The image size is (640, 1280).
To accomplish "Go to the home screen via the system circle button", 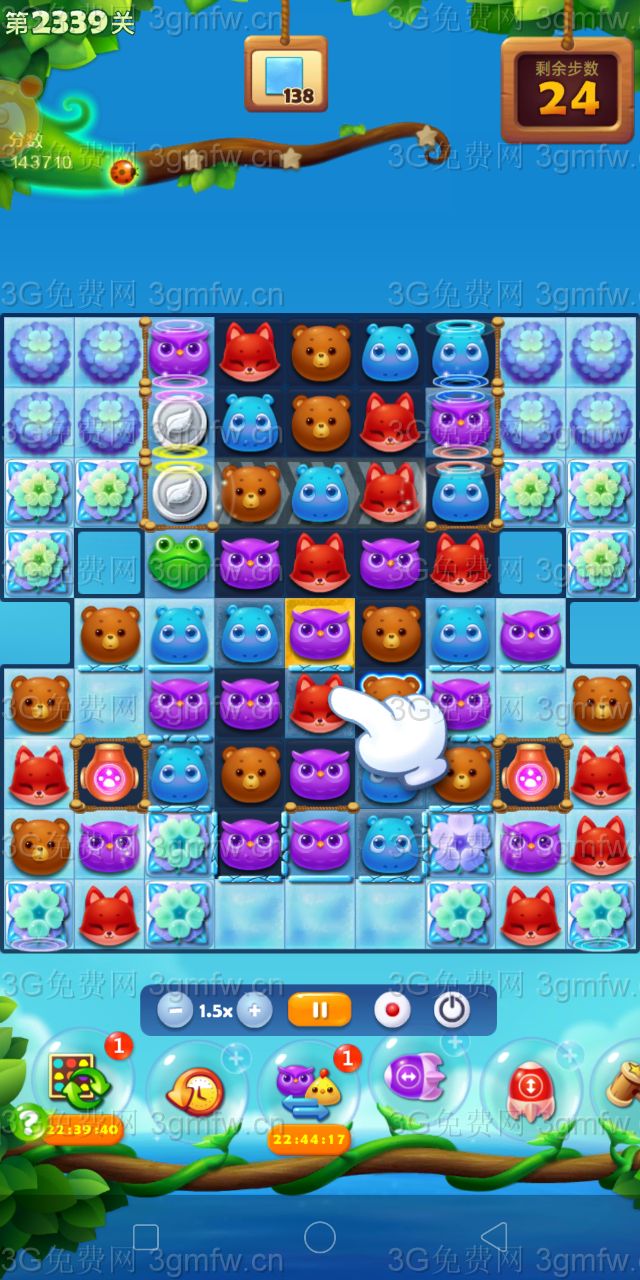I will tap(320, 1238).
